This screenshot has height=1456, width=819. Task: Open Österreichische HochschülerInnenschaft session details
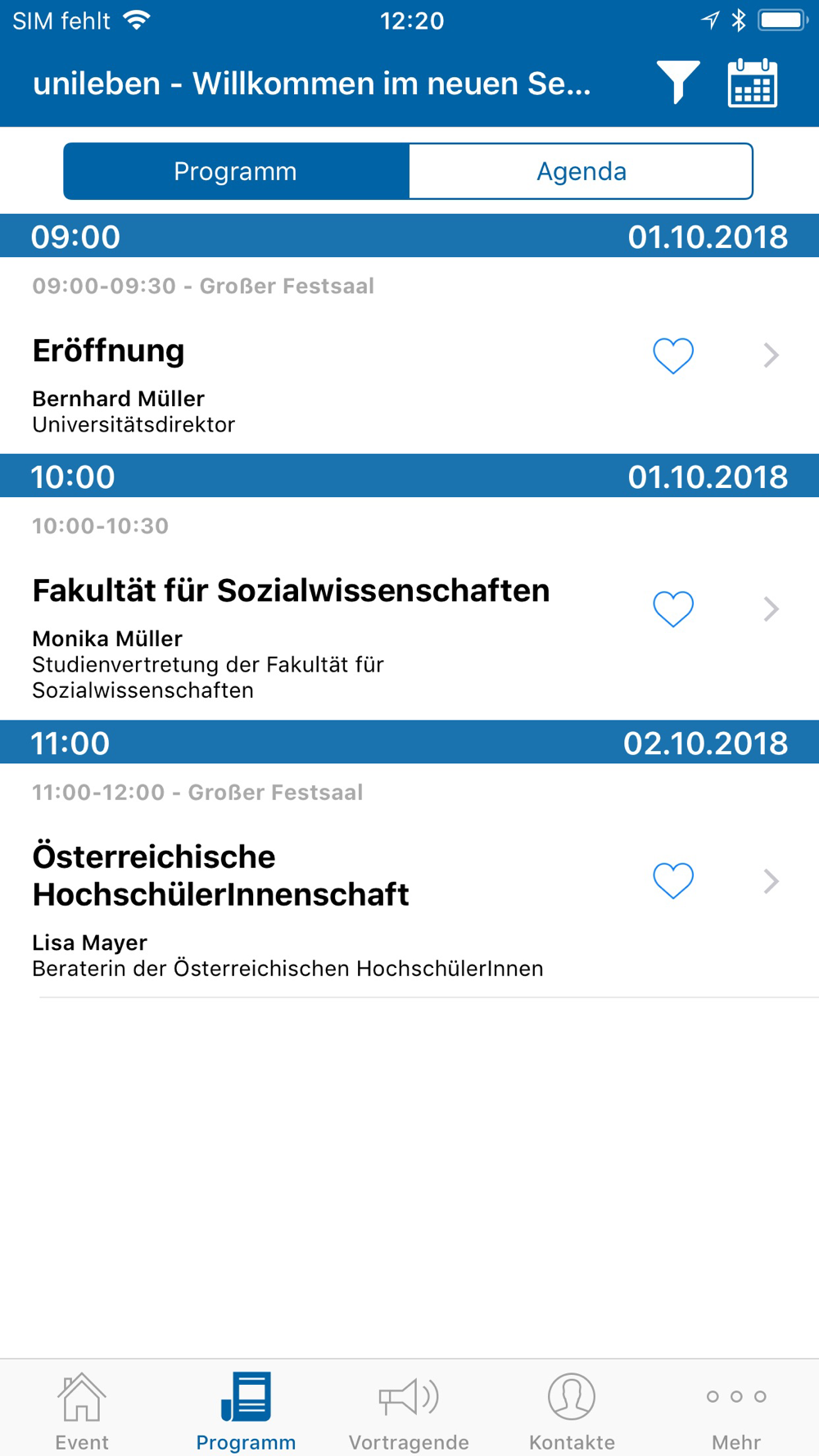[771, 880]
